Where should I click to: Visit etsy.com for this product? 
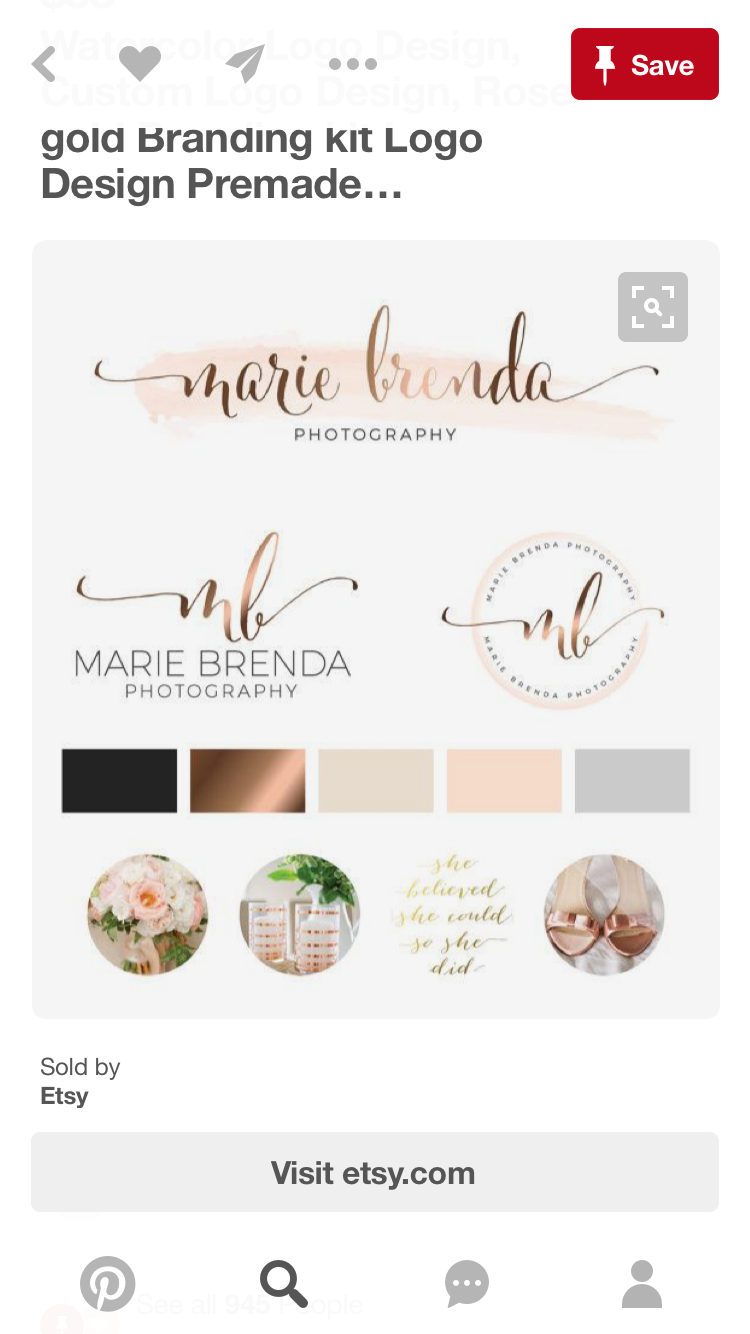click(x=375, y=1172)
